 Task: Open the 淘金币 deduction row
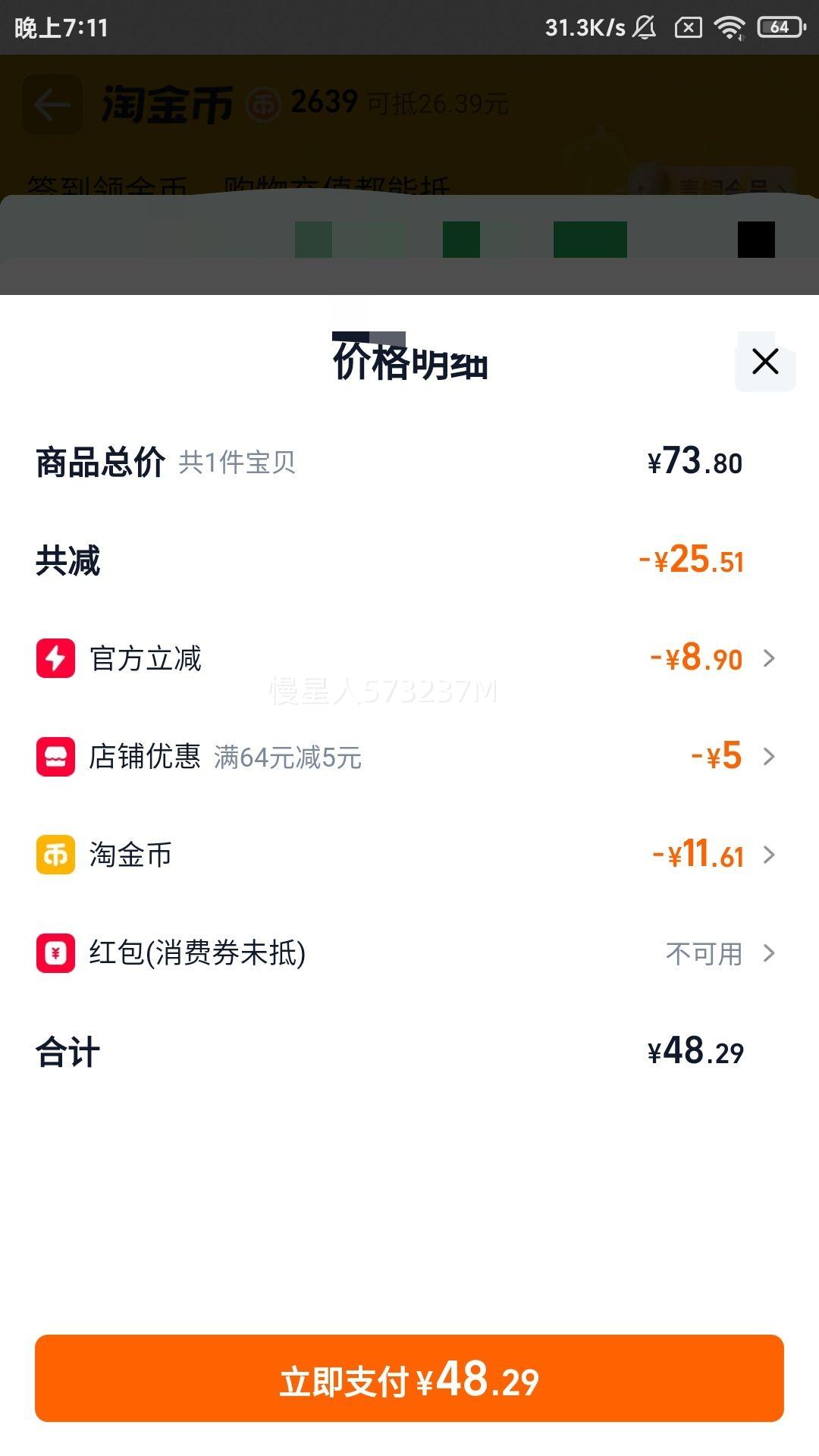pos(409,855)
